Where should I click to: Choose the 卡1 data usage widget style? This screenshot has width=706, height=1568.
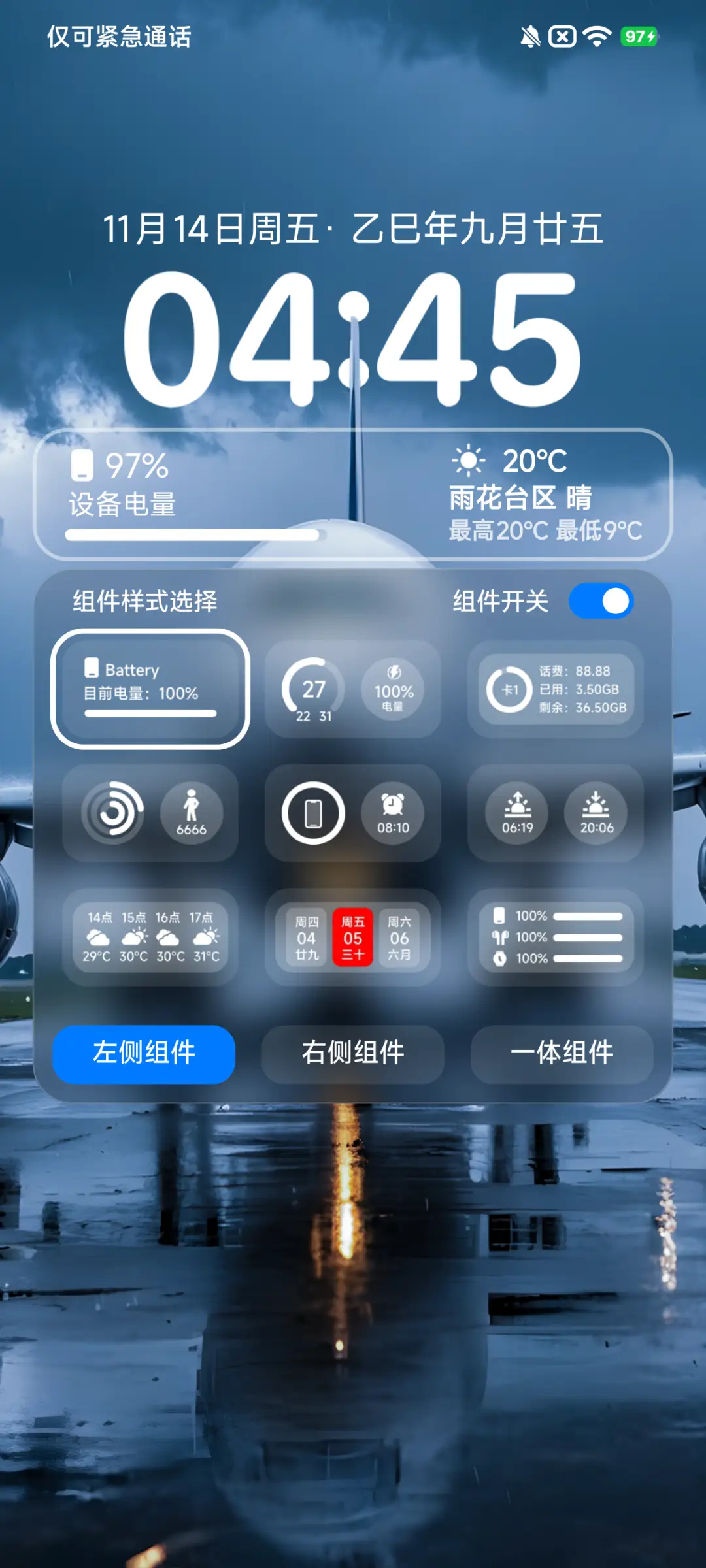(556, 689)
